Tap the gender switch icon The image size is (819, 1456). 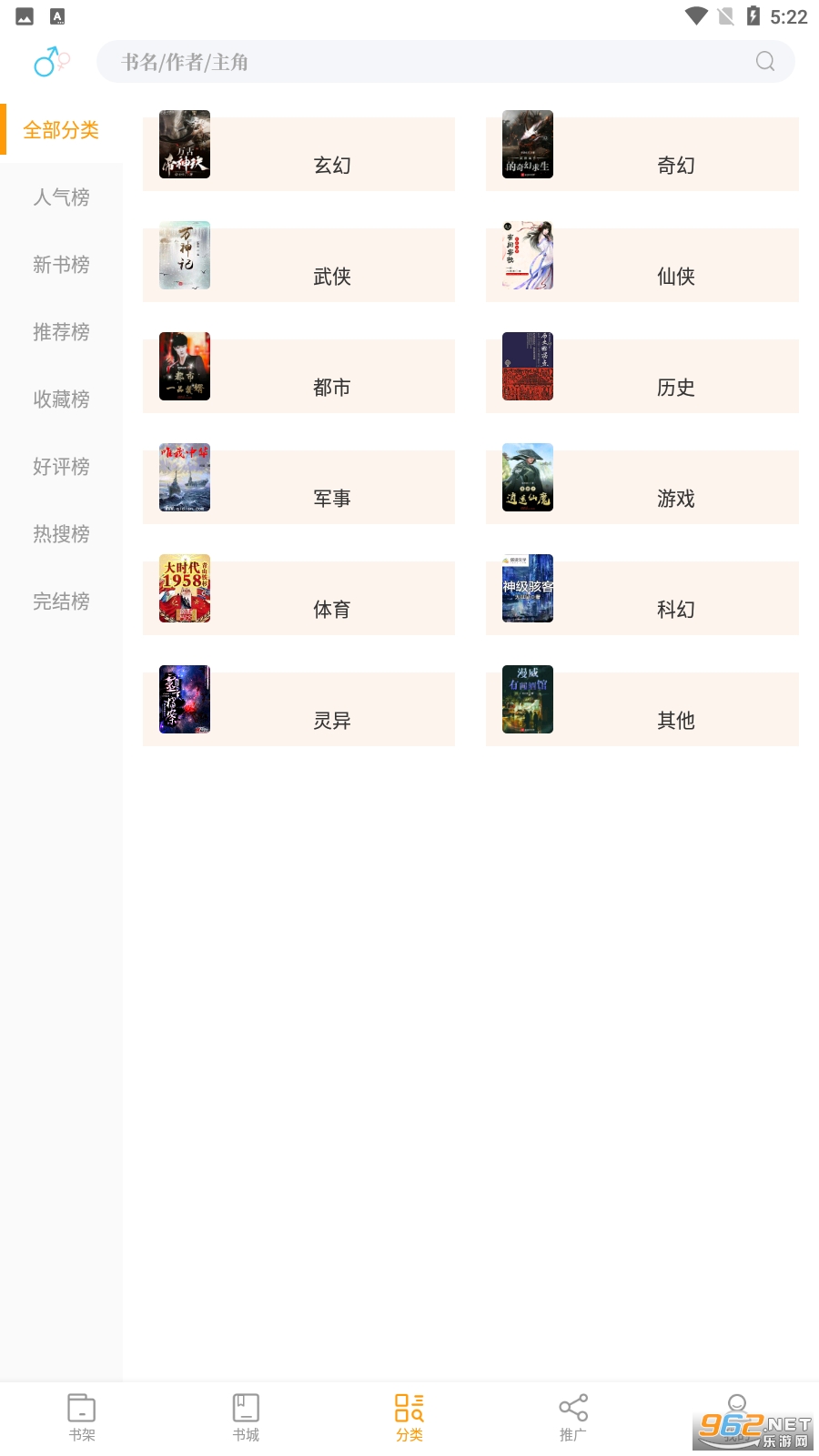pos(51,62)
